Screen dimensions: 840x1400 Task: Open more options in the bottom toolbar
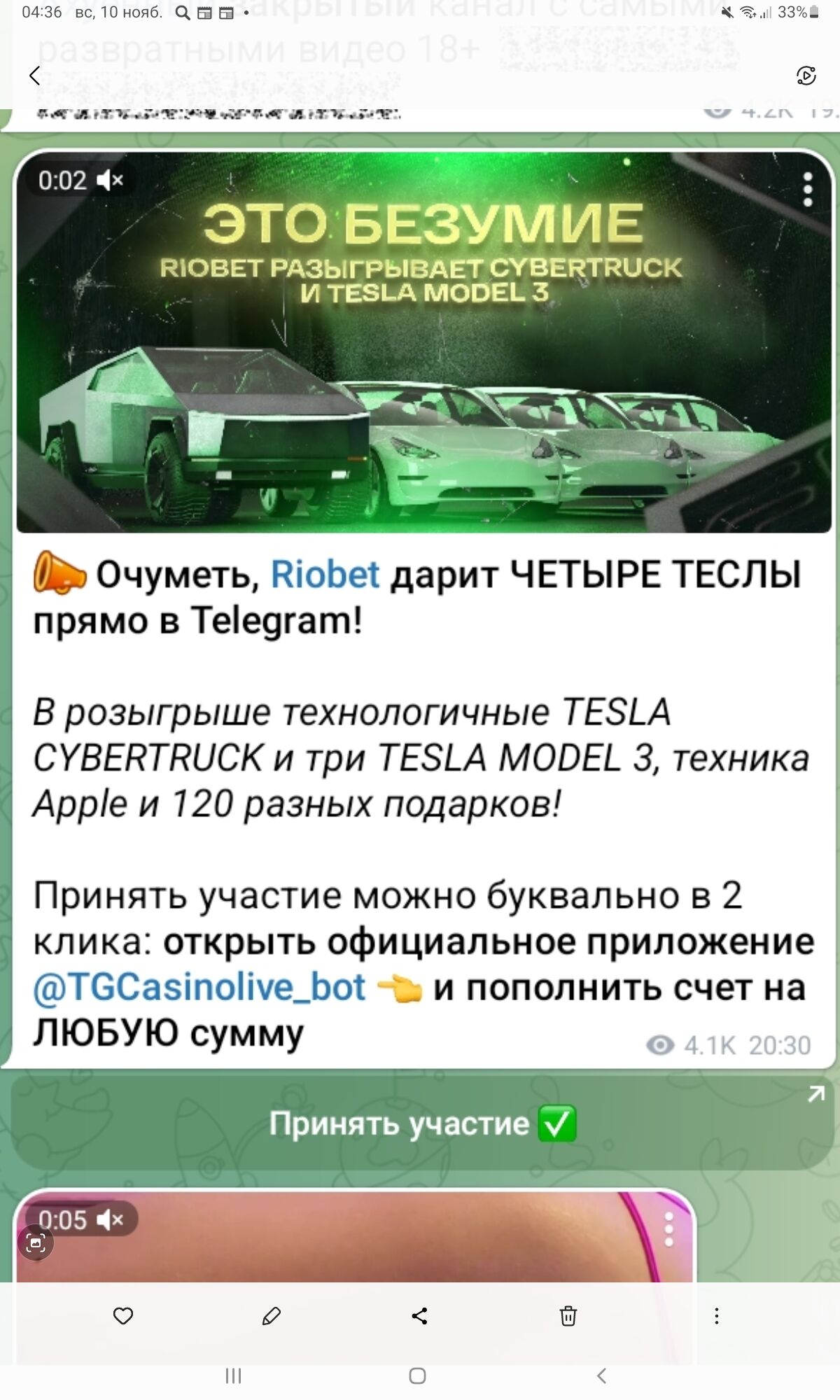[x=716, y=1316]
